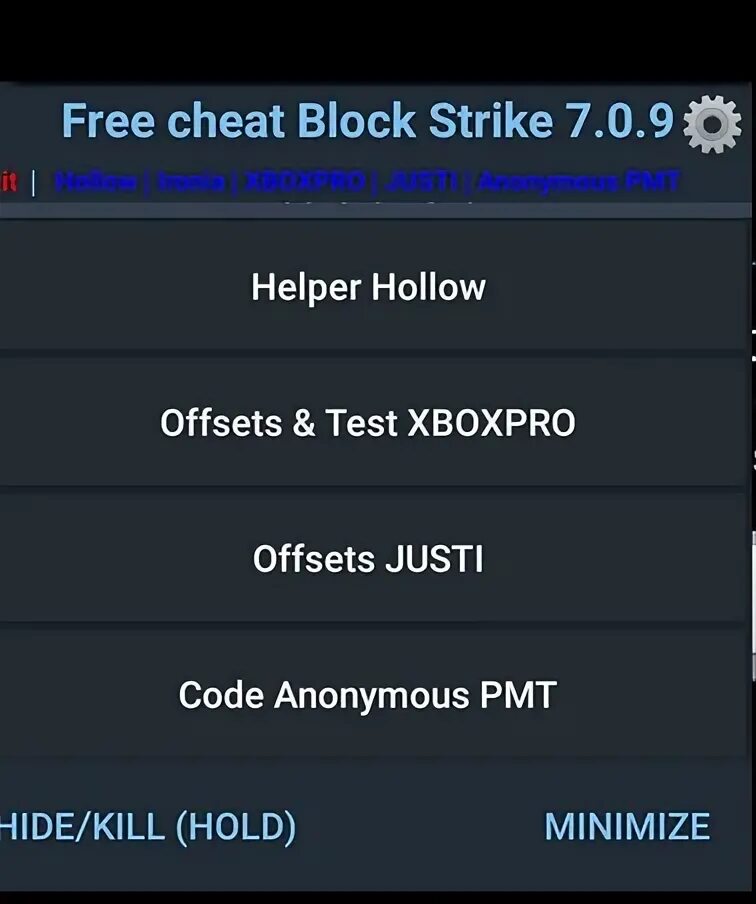Select the Helper Hollow option
This screenshot has height=904, width=756.
click(373, 287)
